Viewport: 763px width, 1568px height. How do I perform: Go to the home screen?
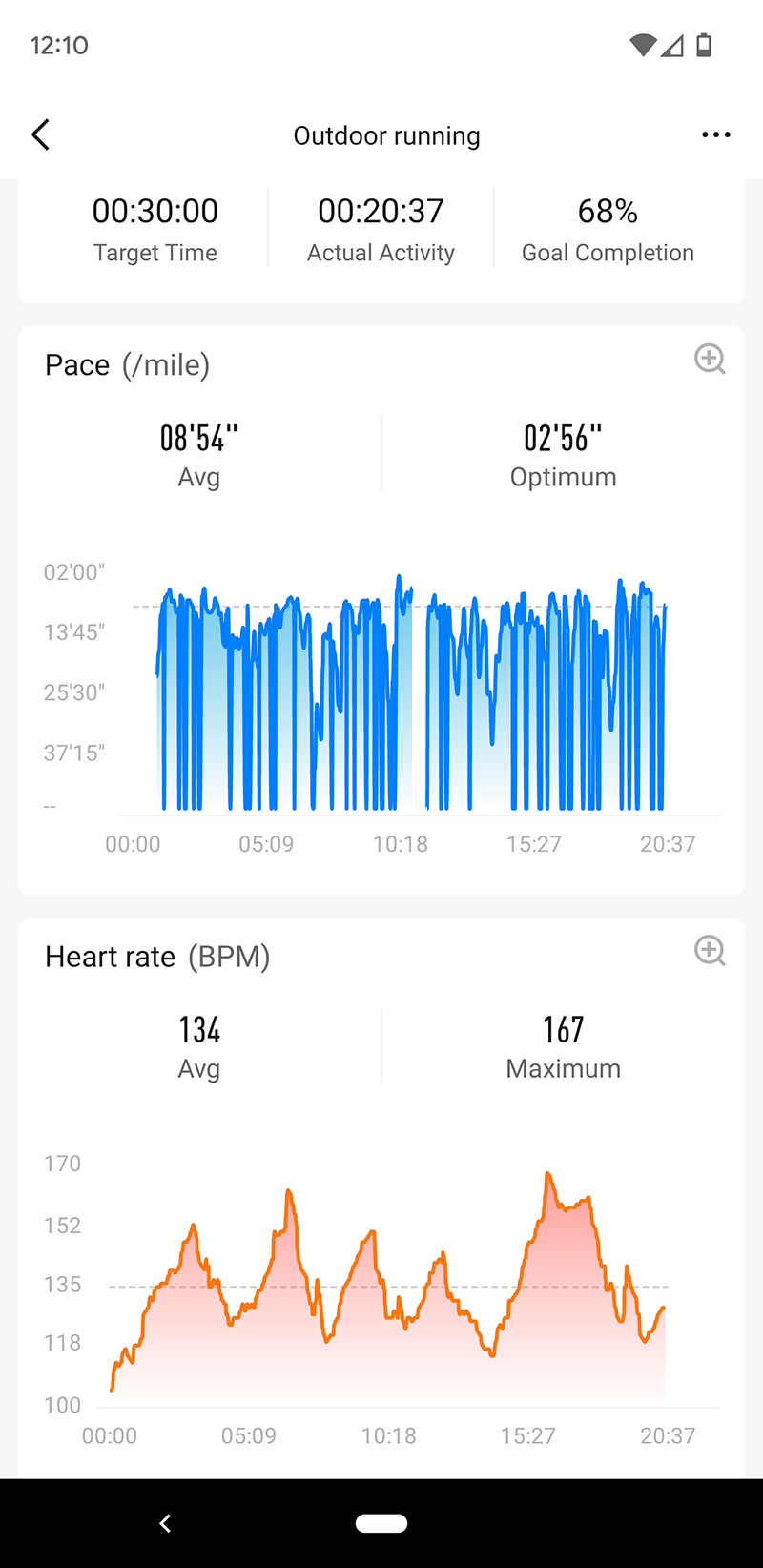381,1523
